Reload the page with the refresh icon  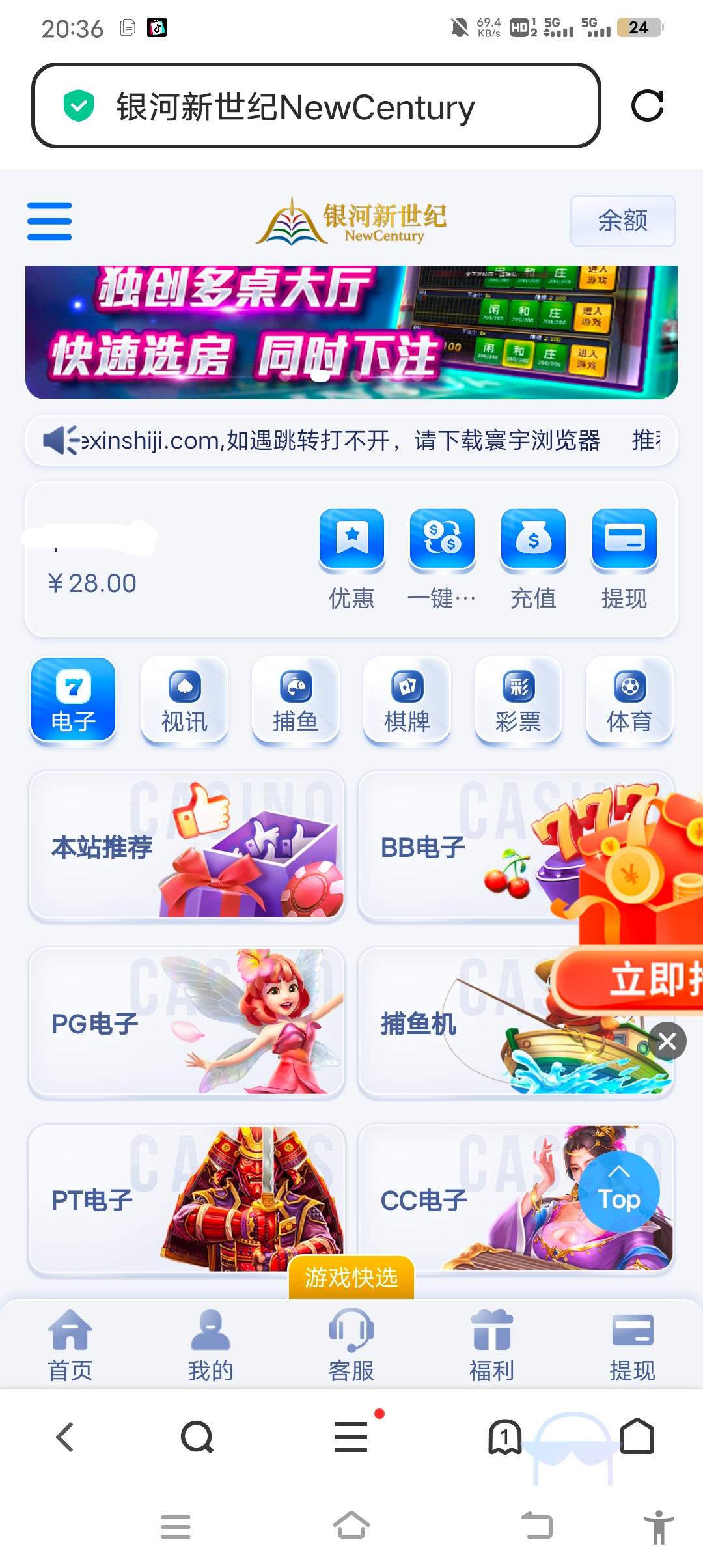[x=647, y=106]
